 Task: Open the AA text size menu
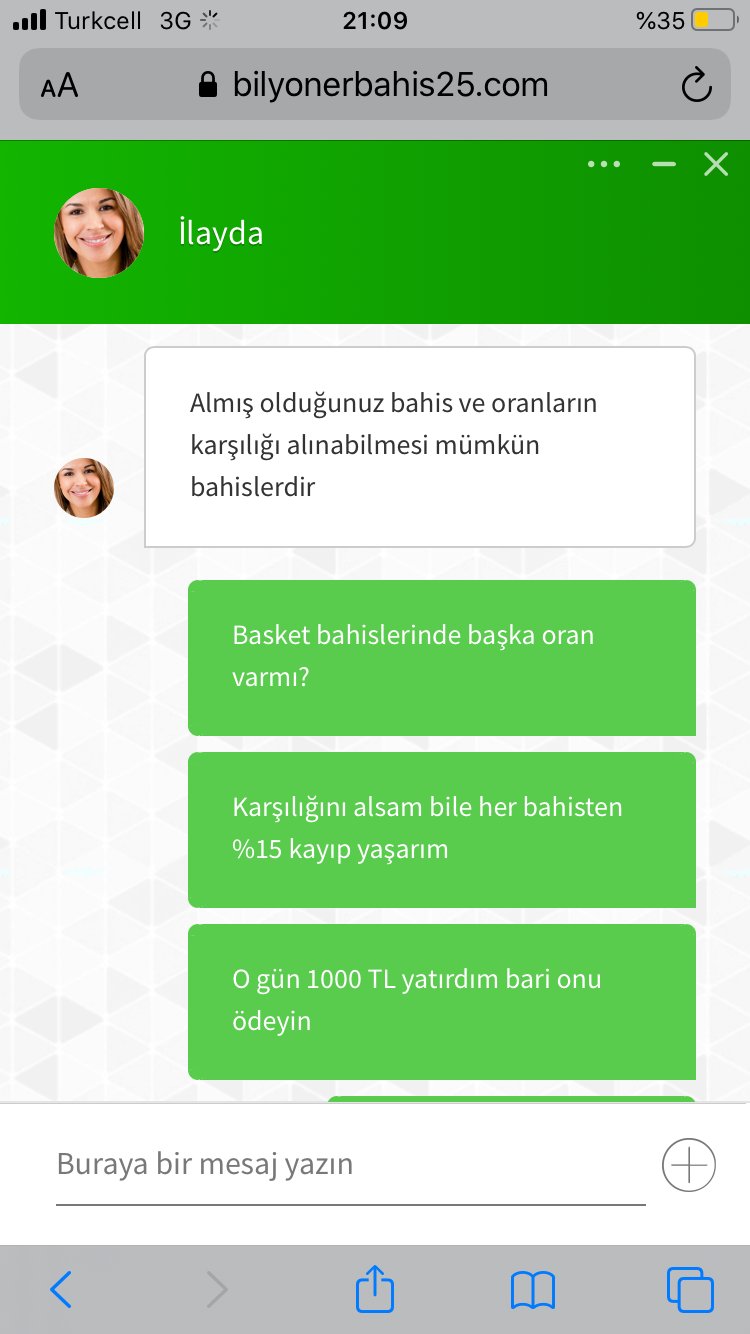click(59, 86)
